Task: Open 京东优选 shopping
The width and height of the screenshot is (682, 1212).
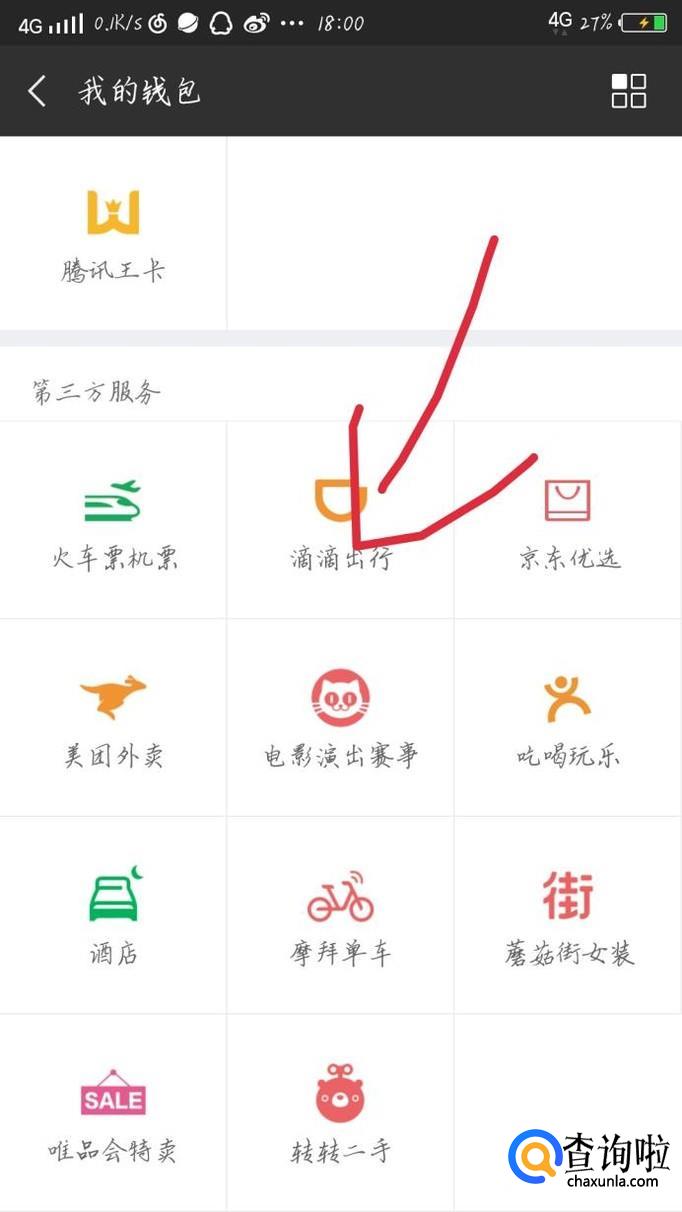Action: [568, 520]
